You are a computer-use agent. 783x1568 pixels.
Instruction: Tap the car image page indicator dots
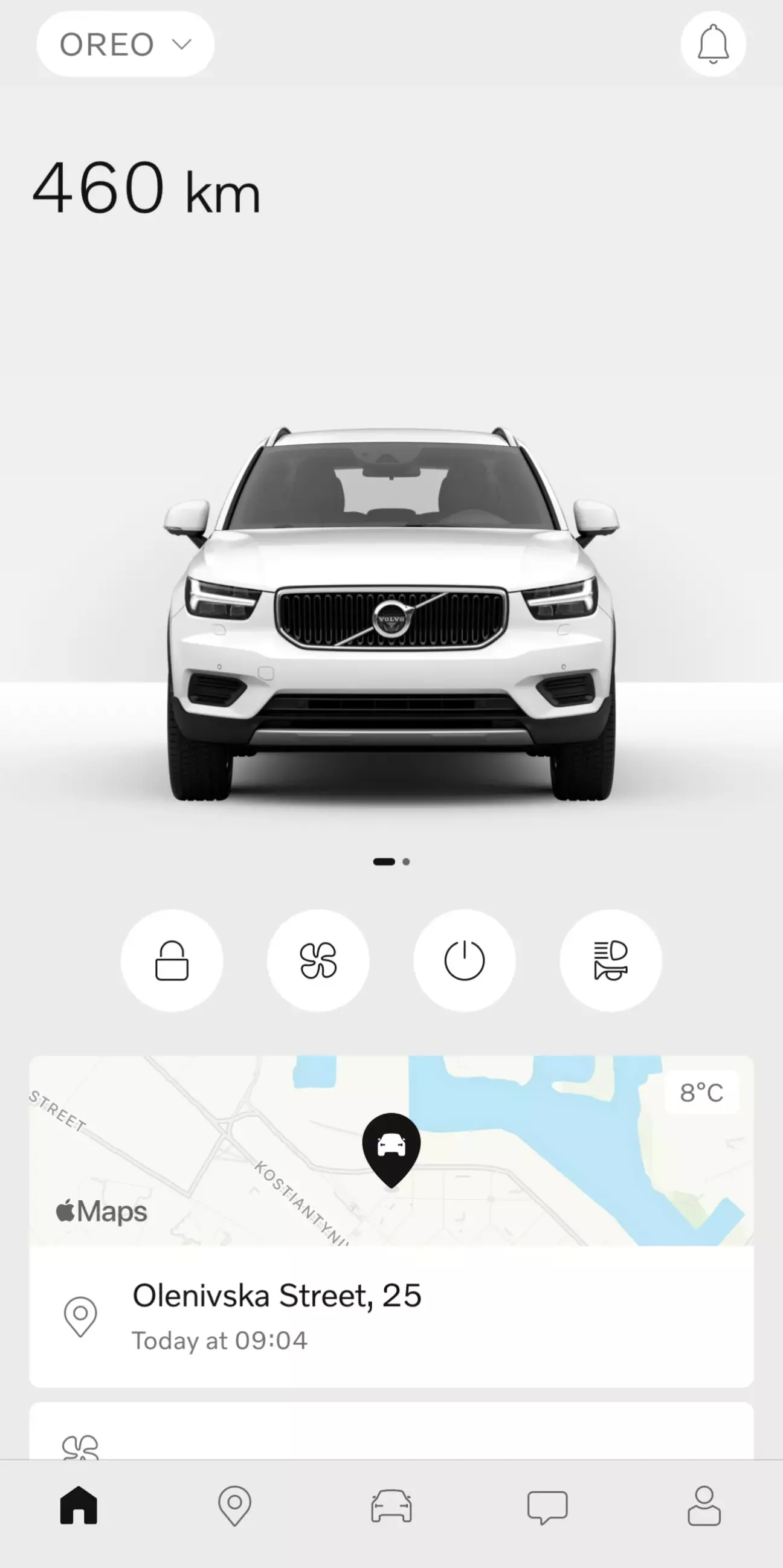click(391, 861)
